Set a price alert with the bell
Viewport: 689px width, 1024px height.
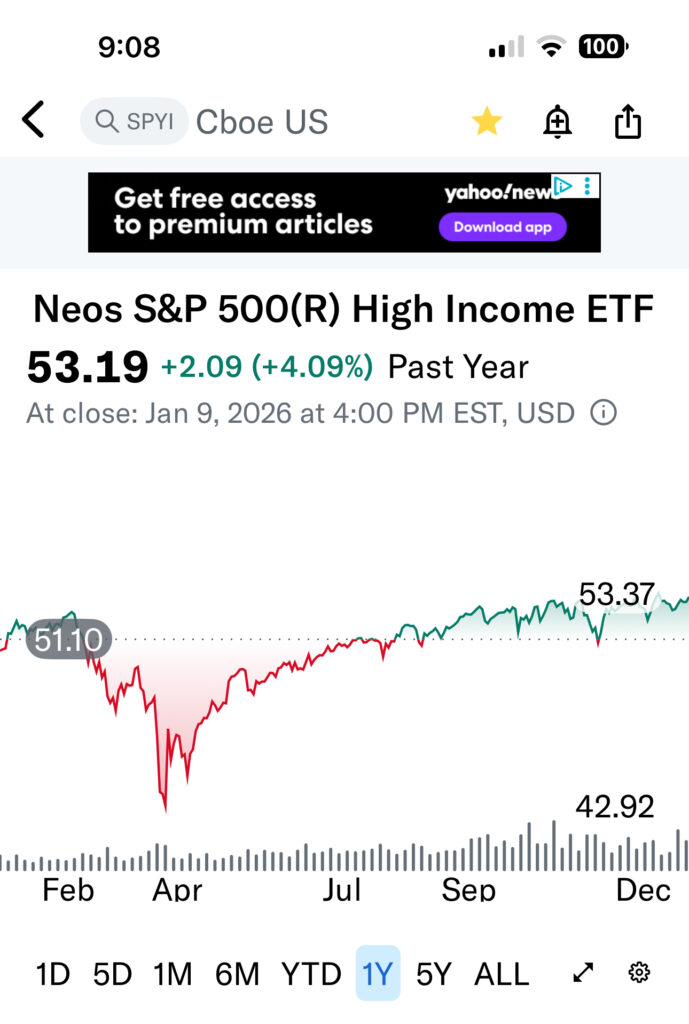tap(557, 122)
